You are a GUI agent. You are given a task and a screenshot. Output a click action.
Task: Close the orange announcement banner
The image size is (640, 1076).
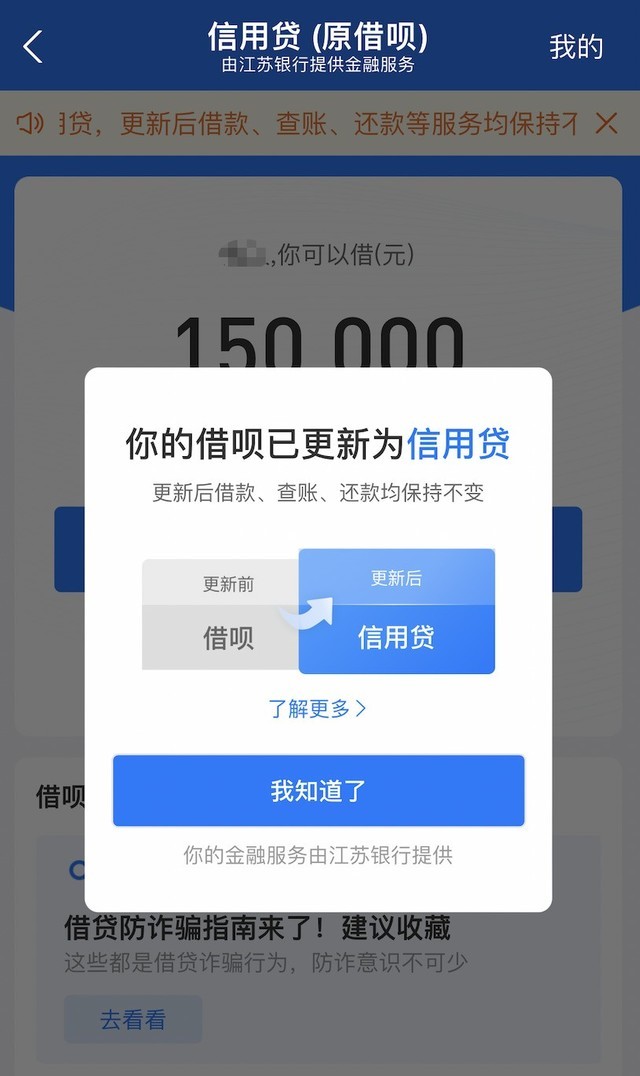pos(606,123)
